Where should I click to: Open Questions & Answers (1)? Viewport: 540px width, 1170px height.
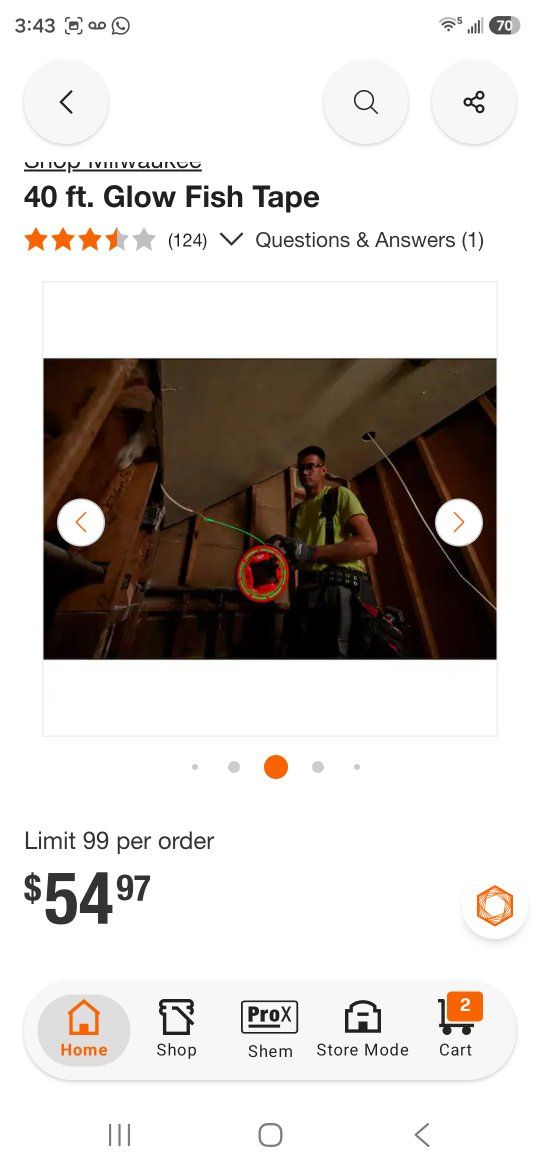tap(369, 240)
